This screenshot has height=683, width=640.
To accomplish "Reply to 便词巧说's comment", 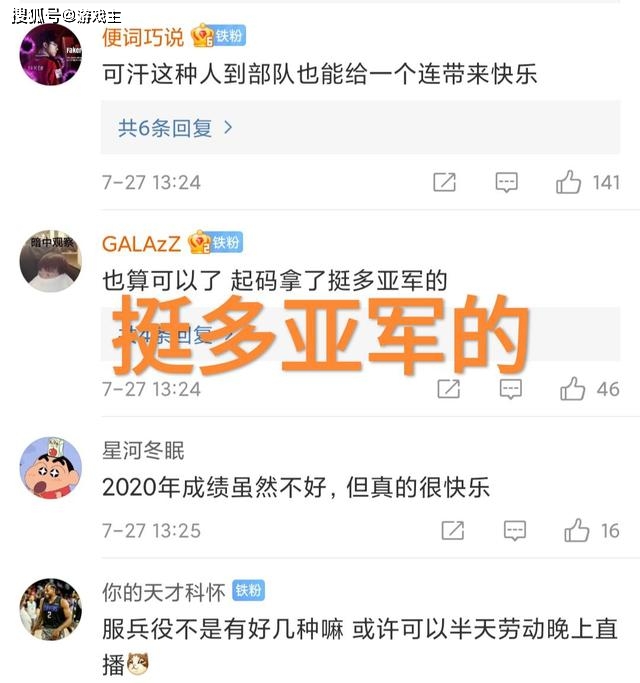I will click(x=507, y=182).
